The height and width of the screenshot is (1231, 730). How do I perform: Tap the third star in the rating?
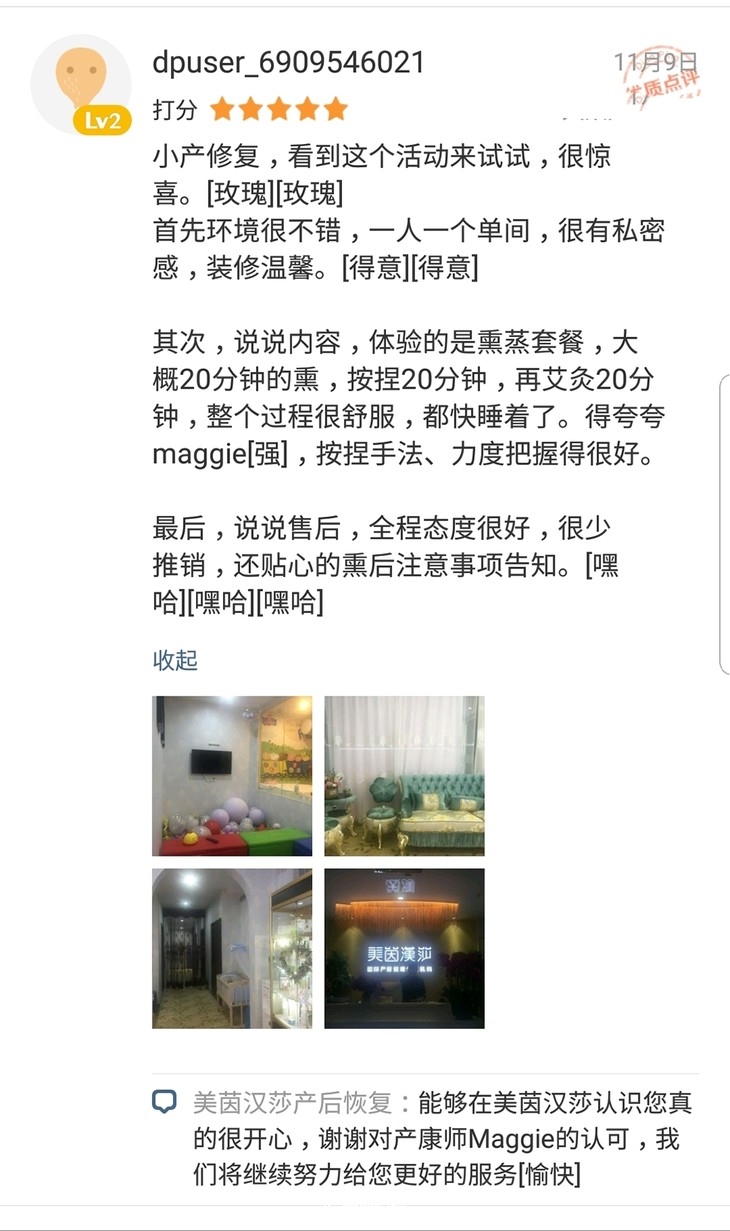(x=281, y=108)
